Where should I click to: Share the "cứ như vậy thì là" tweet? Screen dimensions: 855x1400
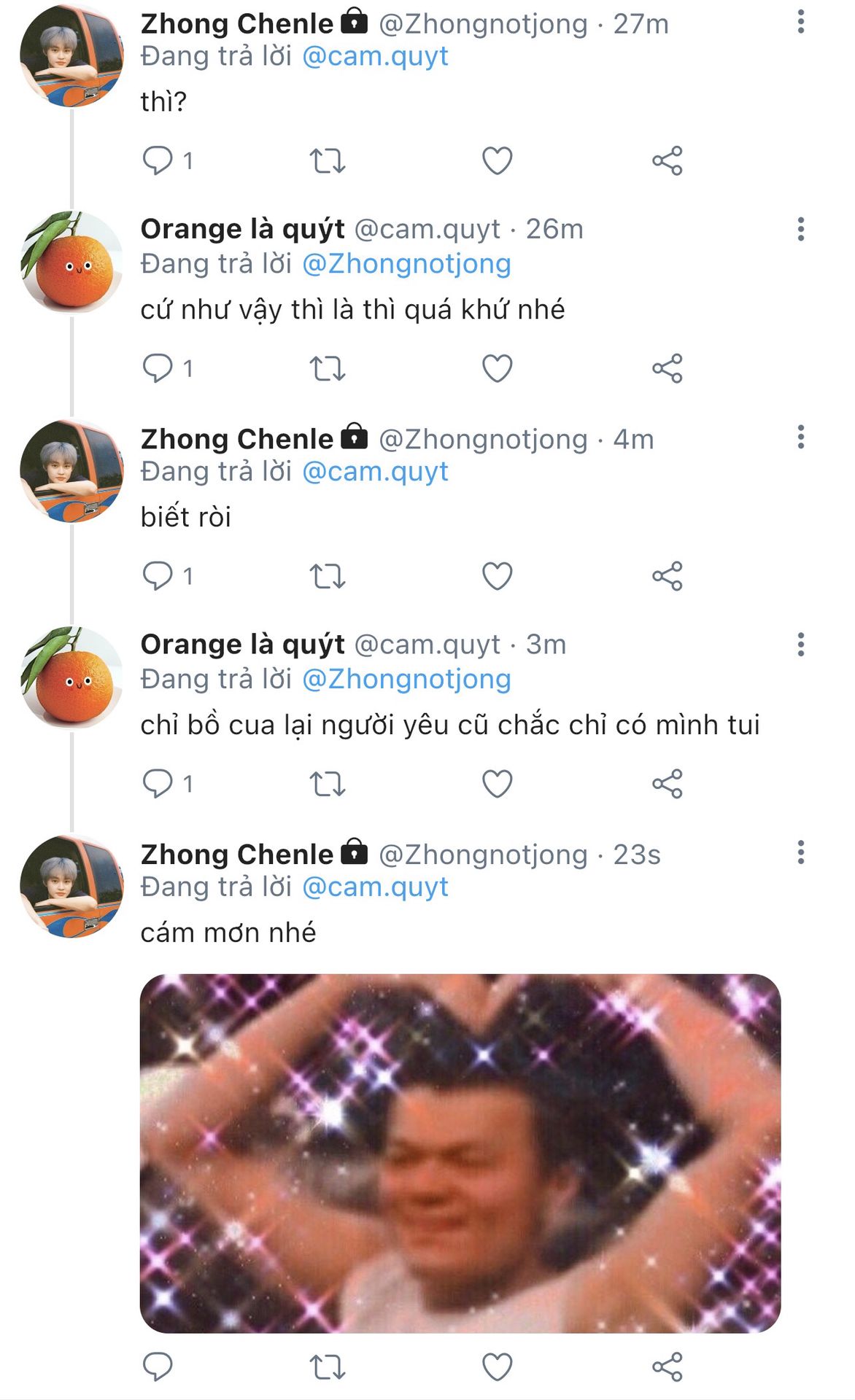[x=668, y=368]
